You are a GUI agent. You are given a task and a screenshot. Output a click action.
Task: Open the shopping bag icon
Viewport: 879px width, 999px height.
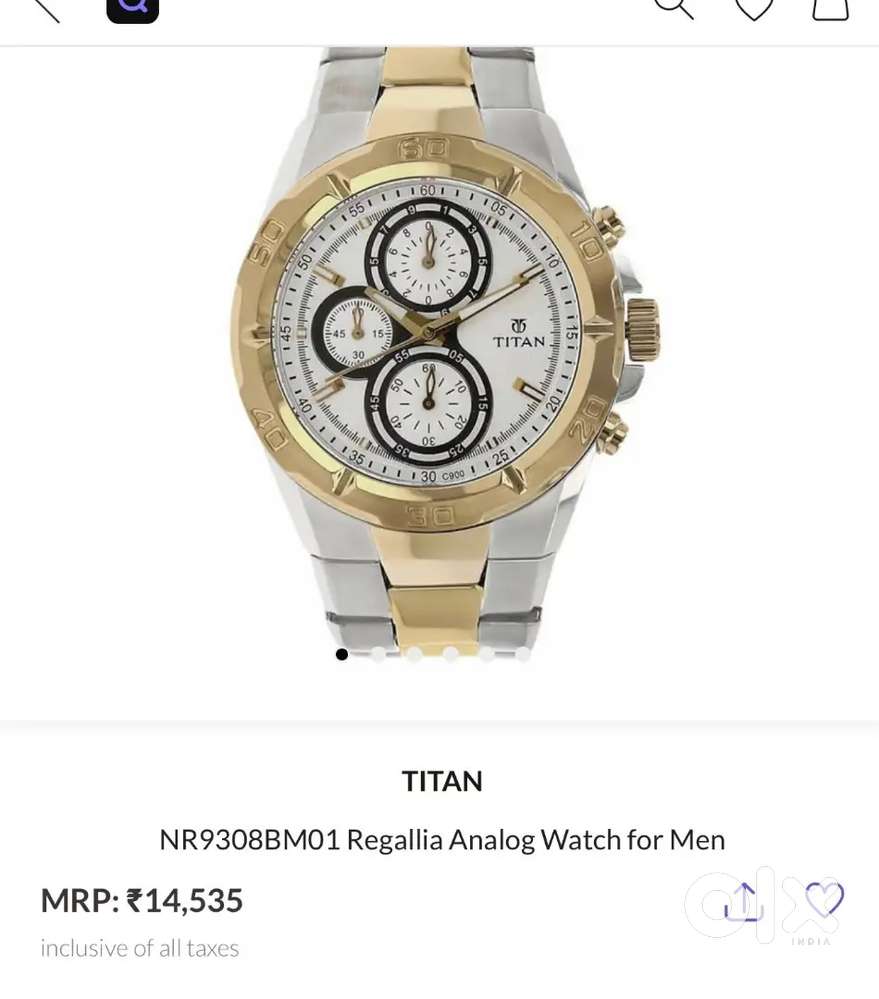[830, 8]
